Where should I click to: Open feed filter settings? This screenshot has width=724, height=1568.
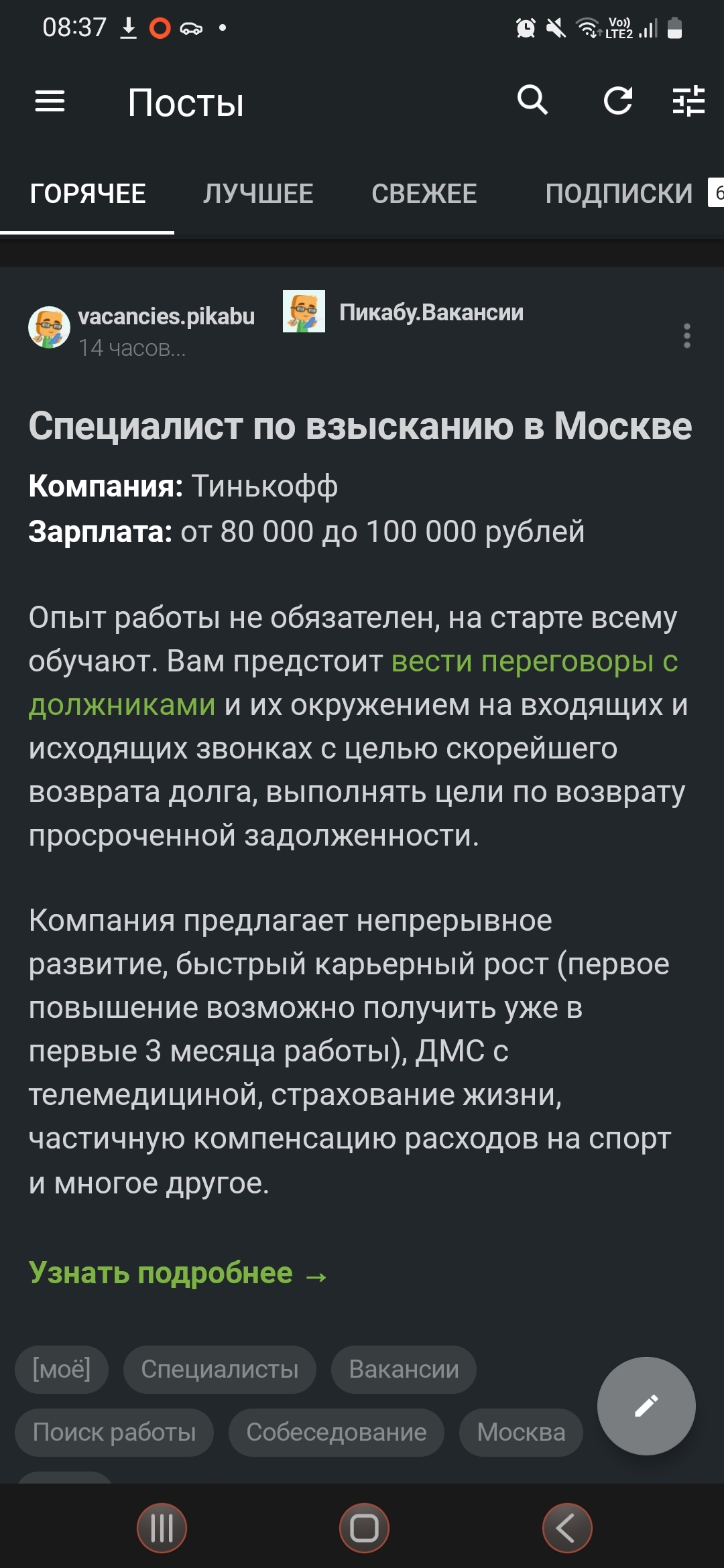pyautogui.click(x=688, y=101)
